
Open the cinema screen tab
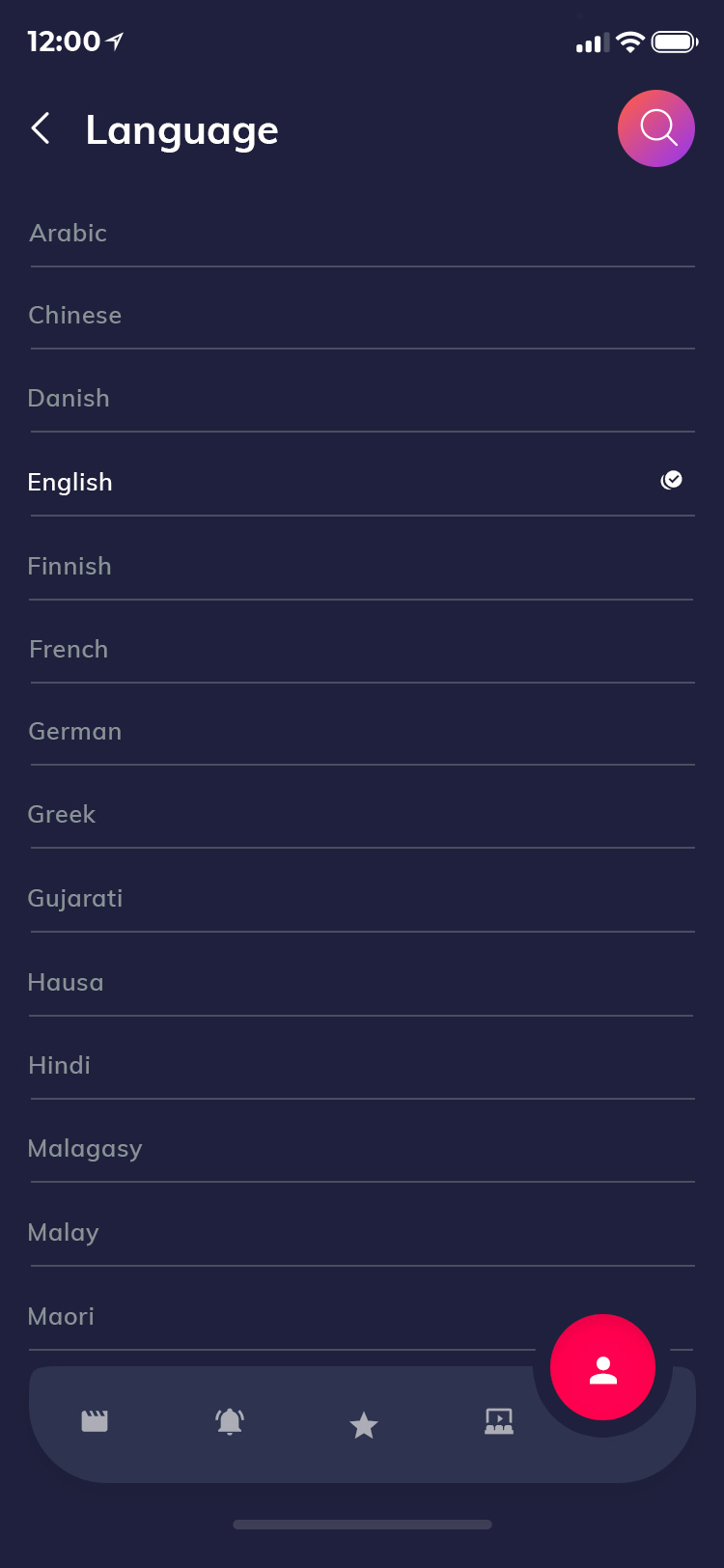(499, 1421)
